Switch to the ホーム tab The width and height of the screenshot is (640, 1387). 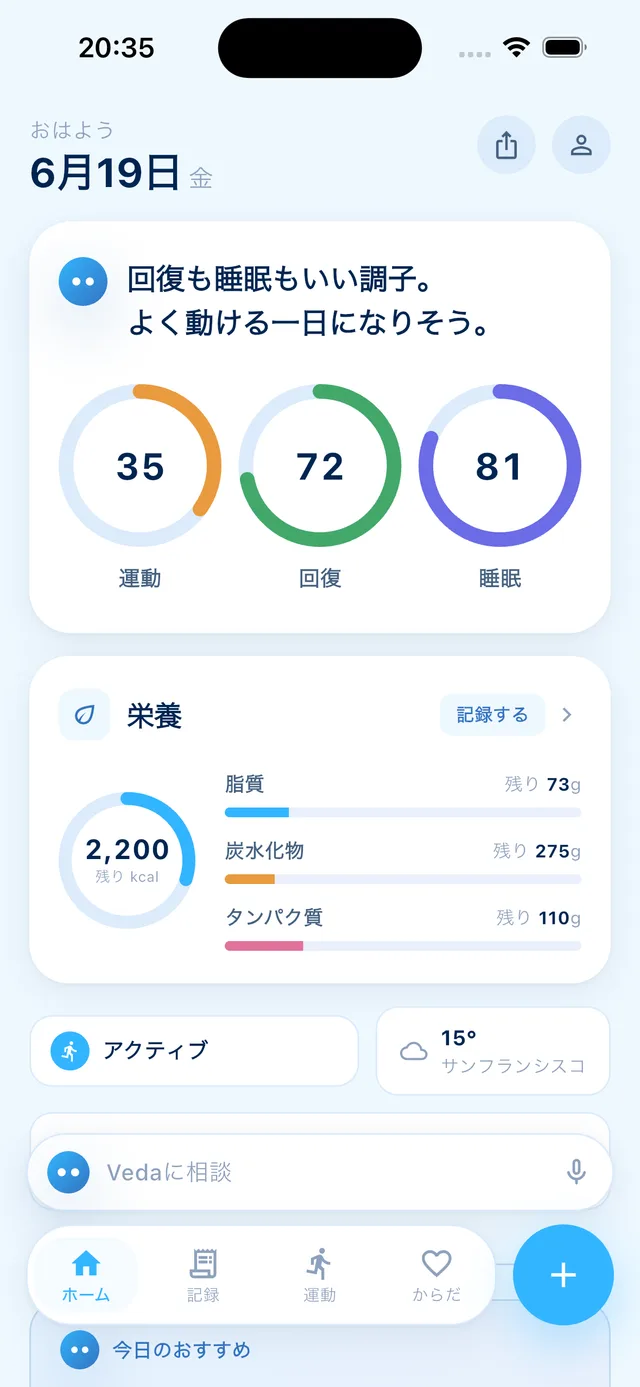click(86, 1276)
